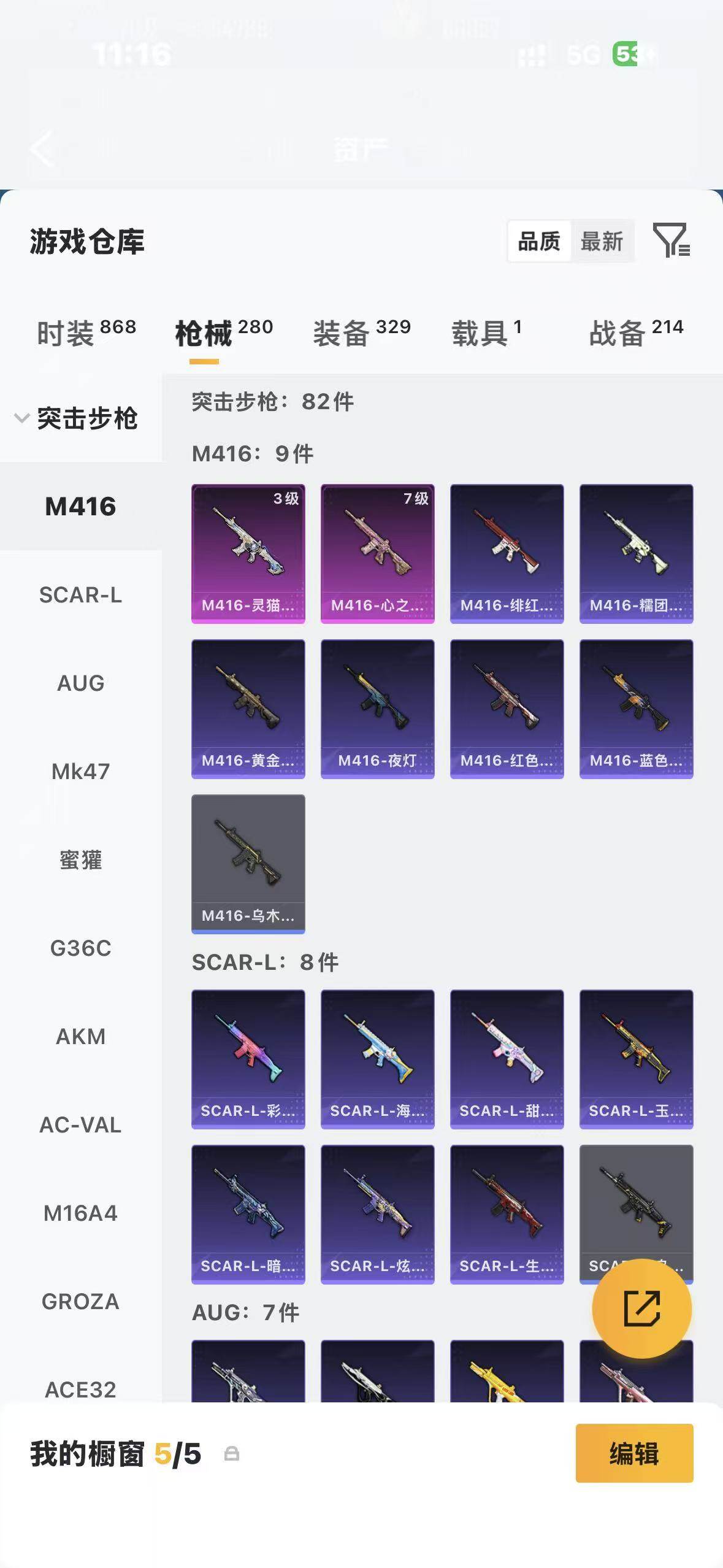
Task: Tap the yellow floating share button
Action: [x=642, y=1309]
